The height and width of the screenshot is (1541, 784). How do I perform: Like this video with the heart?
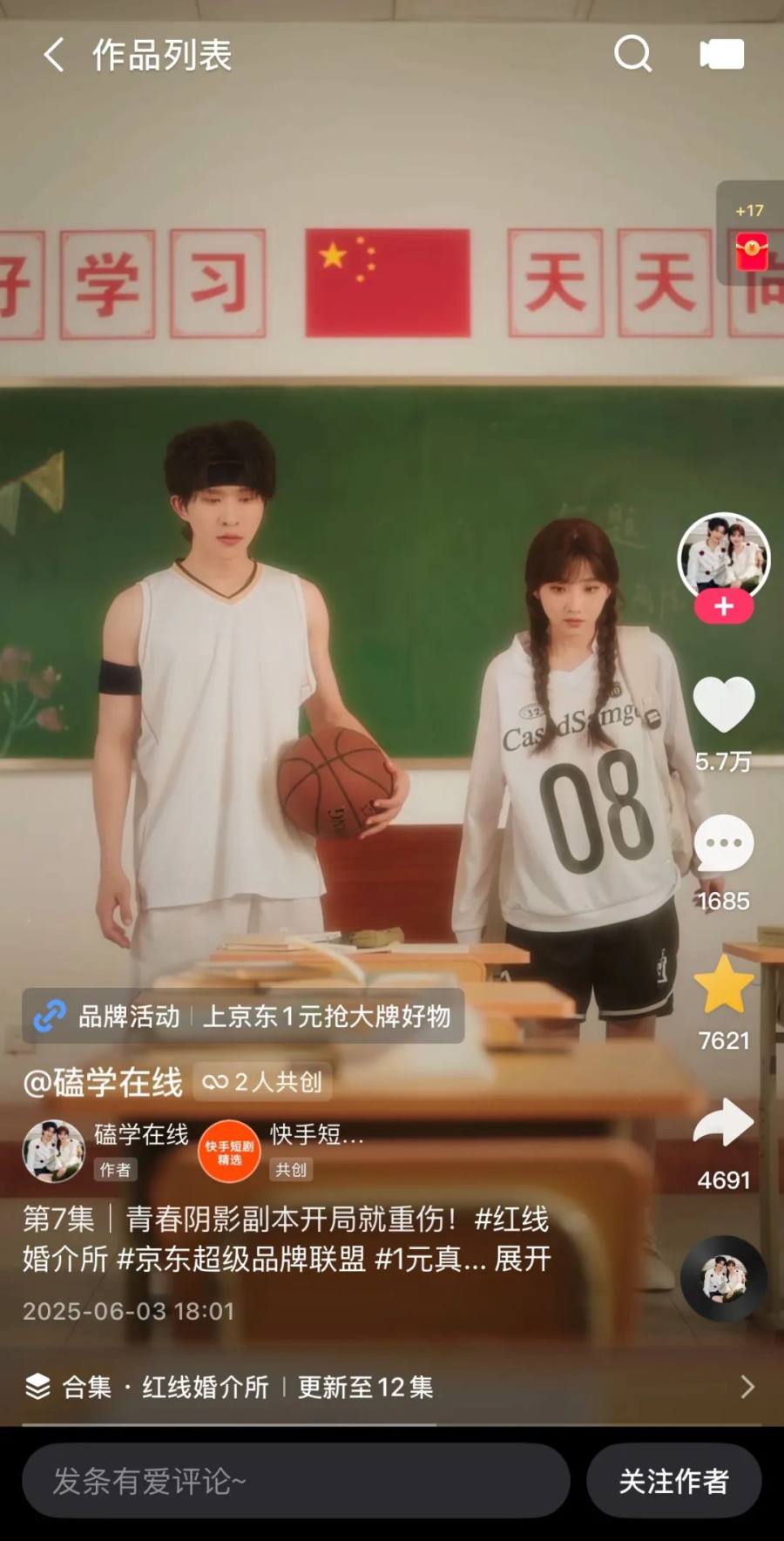pyautogui.click(x=724, y=704)
